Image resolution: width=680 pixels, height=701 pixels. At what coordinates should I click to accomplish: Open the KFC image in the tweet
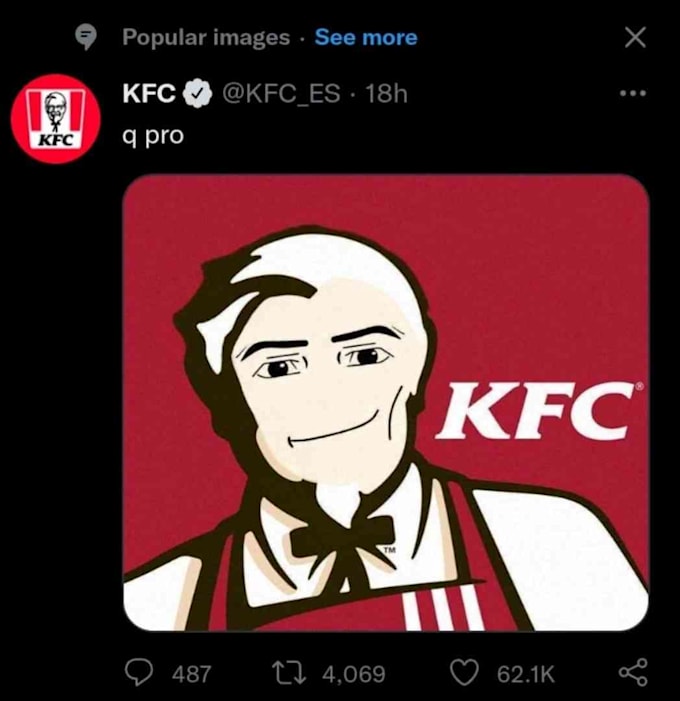(x=385, y=402)
